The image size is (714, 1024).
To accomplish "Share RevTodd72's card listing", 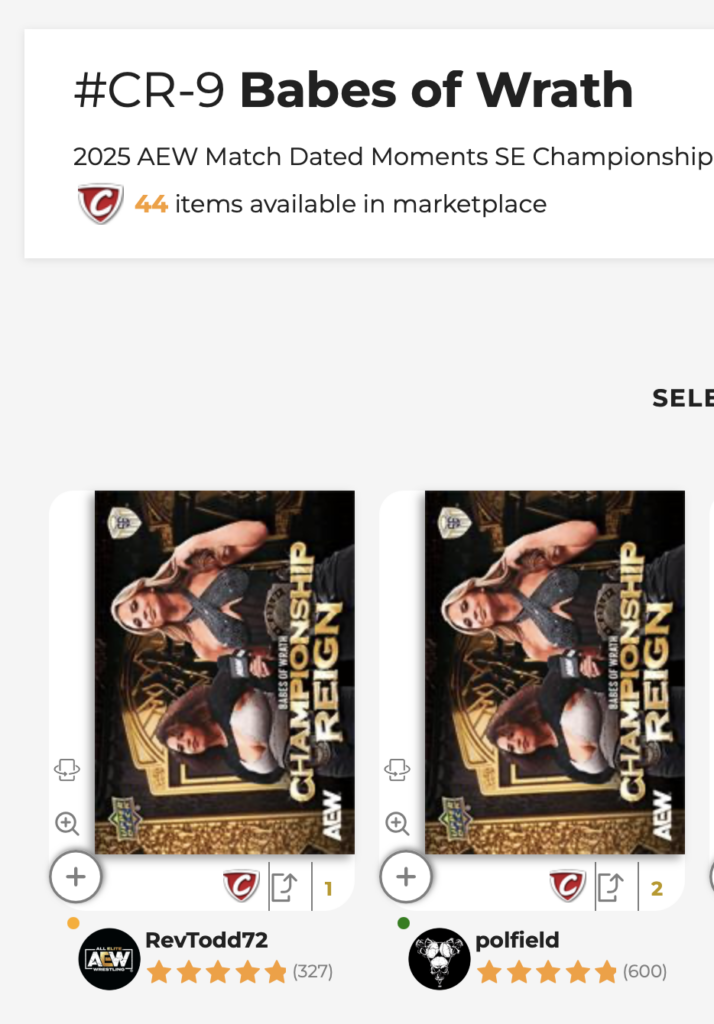I will tap(284, 887).
